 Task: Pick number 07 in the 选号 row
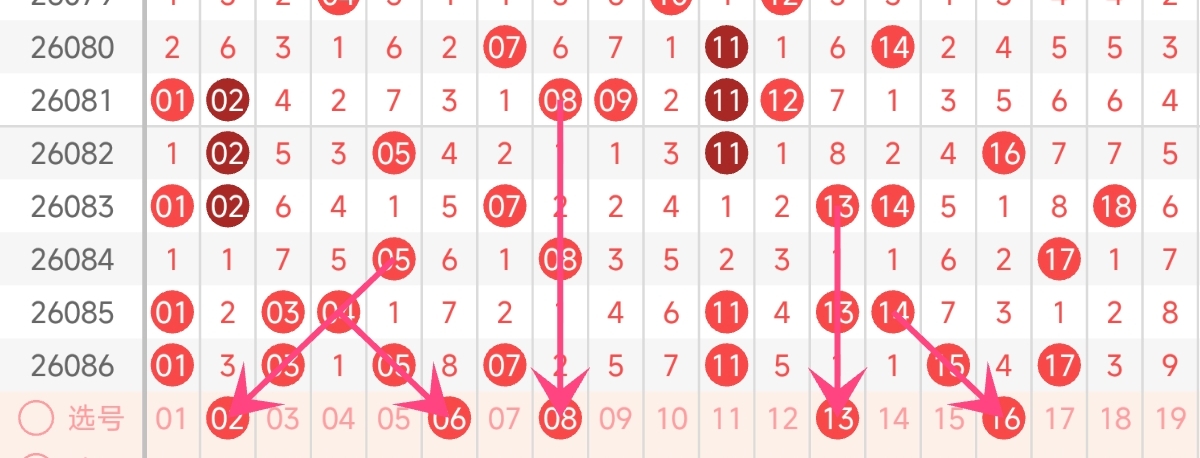click(x=504, y=419)
